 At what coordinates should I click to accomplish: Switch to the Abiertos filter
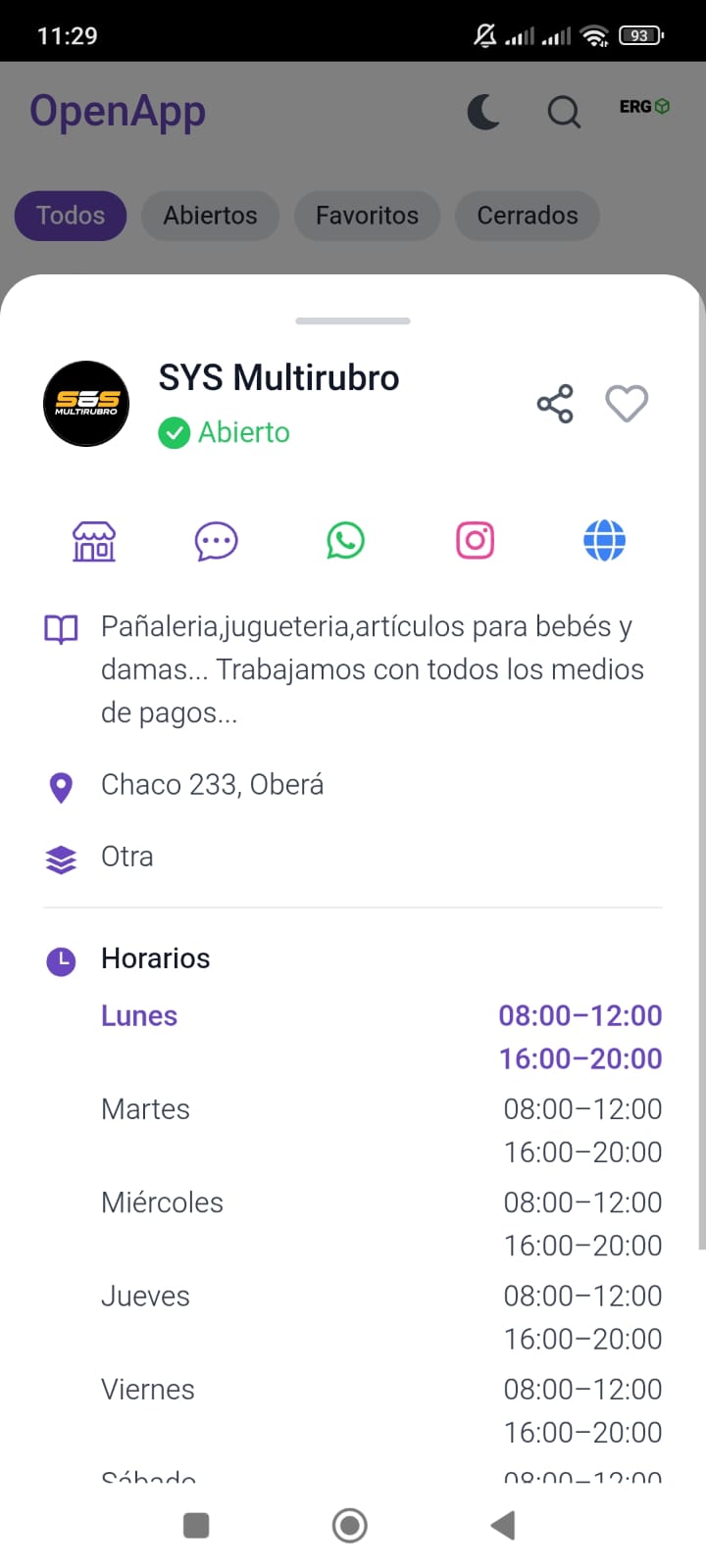point(210,216)
